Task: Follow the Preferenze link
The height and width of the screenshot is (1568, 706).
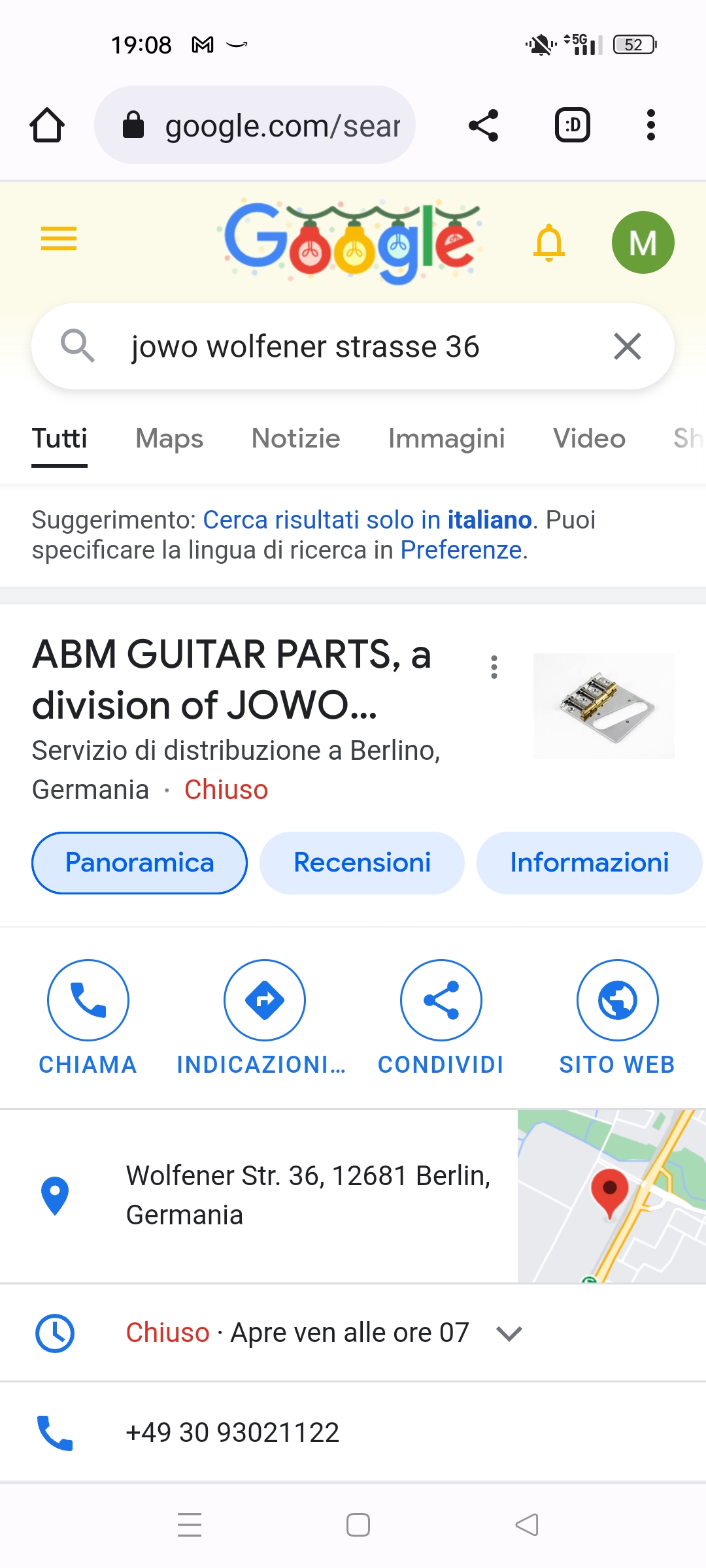Action: click(461, 550)
